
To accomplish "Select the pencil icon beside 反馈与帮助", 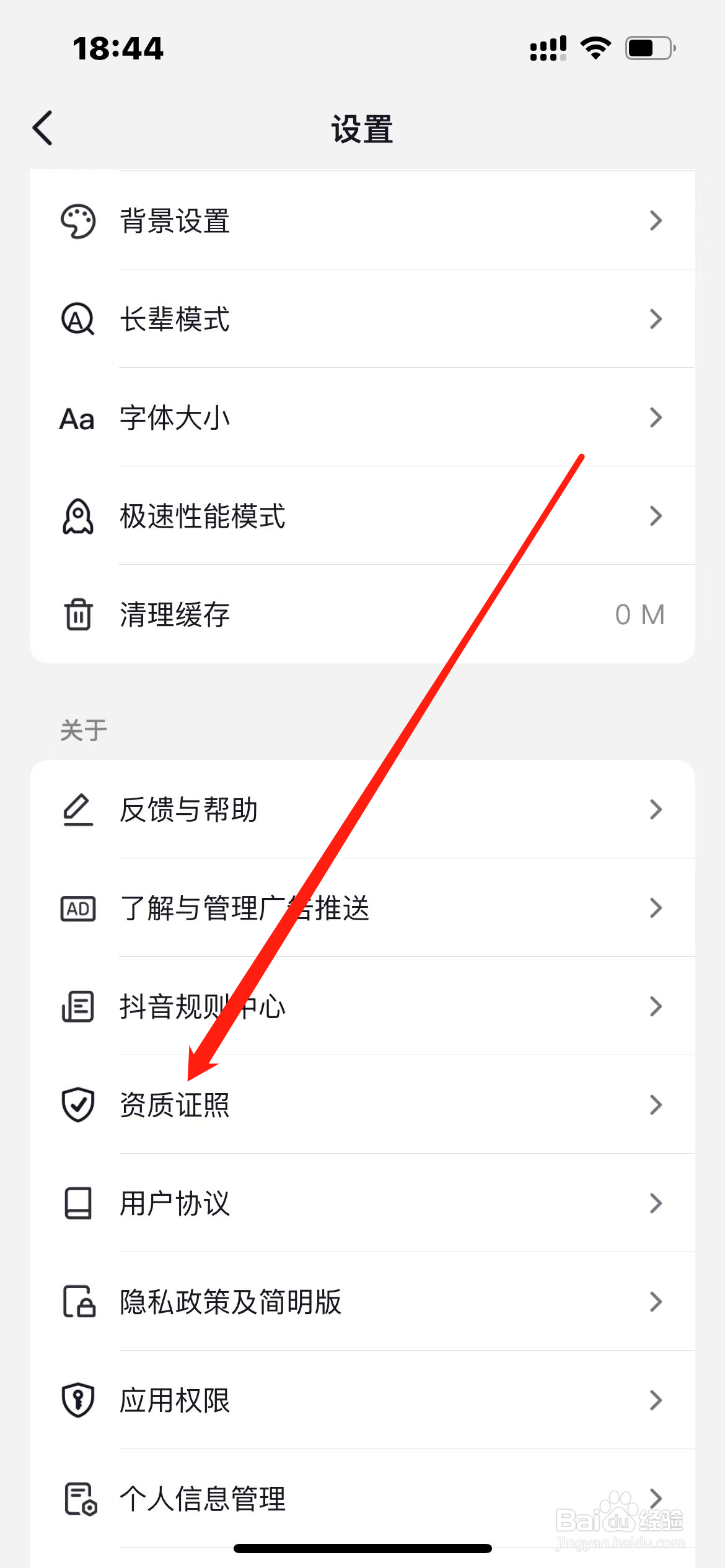I will 77,809.
